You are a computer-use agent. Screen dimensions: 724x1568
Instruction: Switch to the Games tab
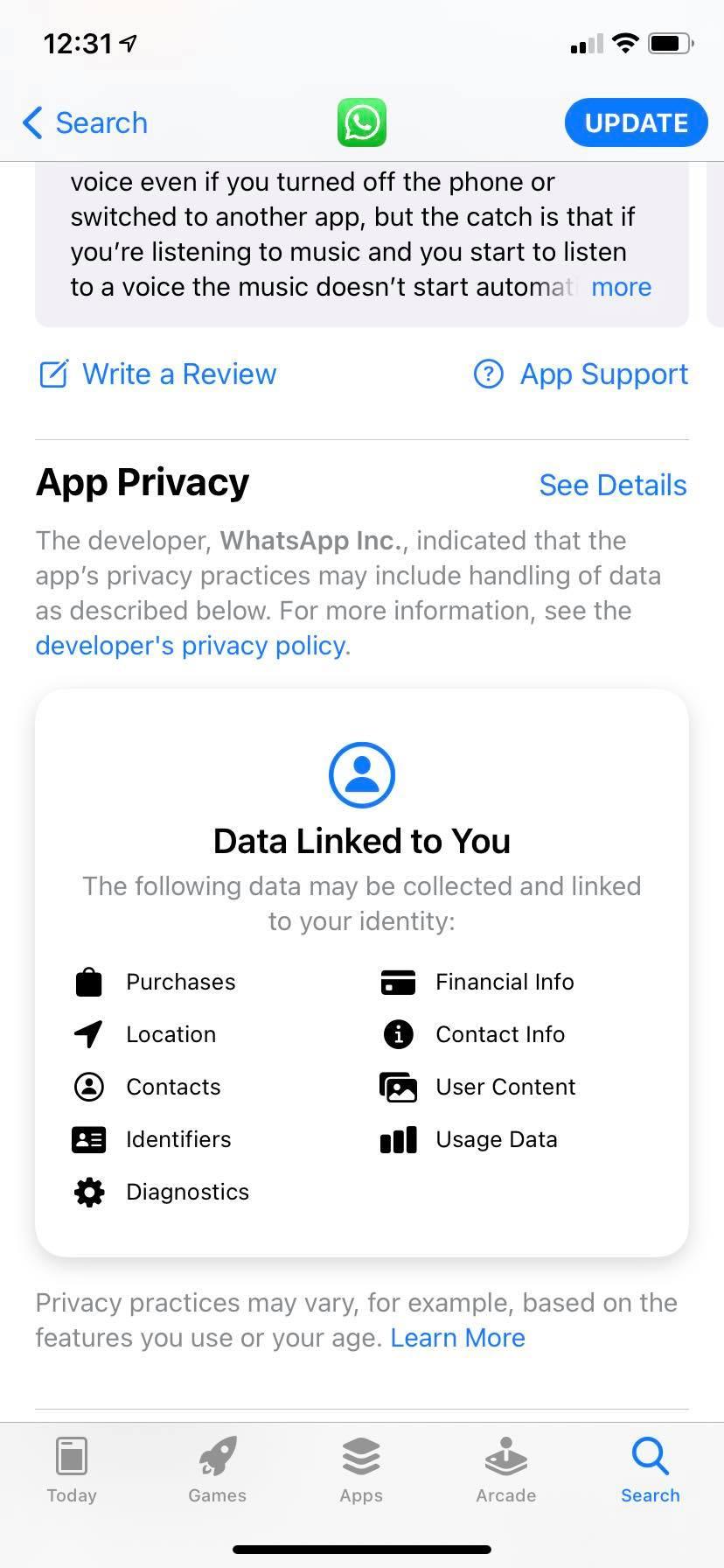pyautogui.click(x=217, y=1472)
